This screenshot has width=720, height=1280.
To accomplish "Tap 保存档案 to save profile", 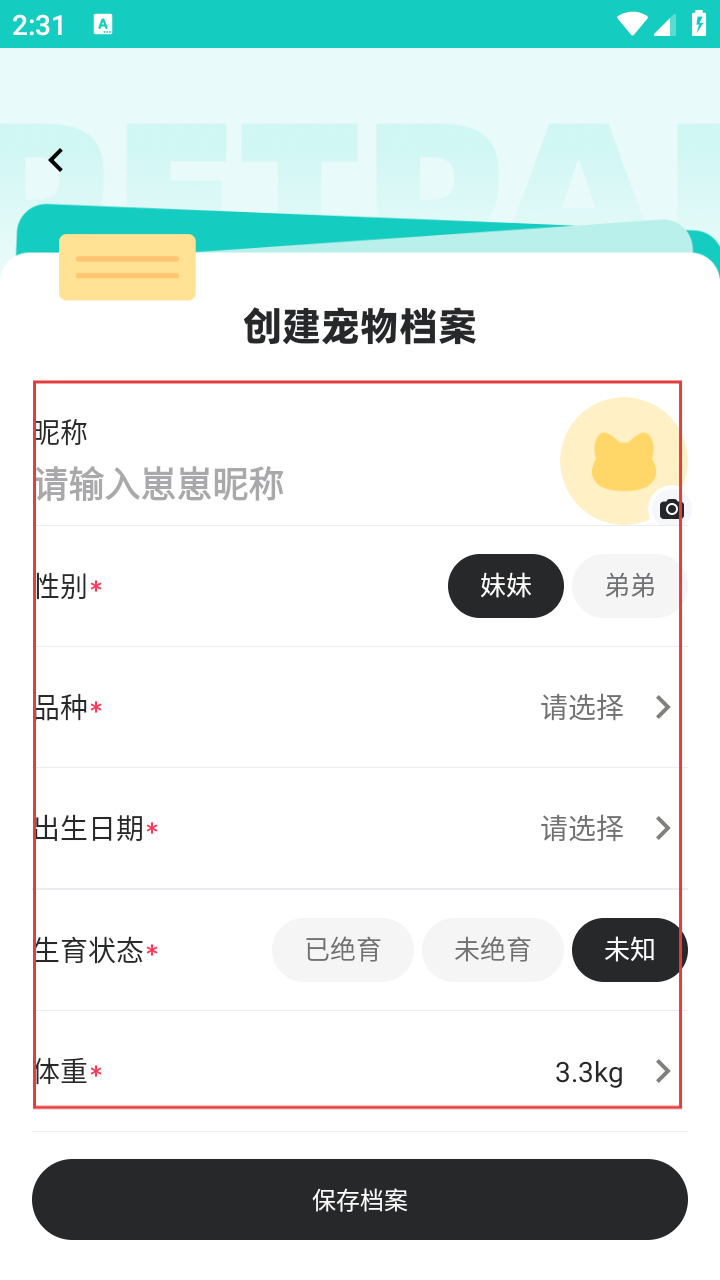I will point(360,1200).
